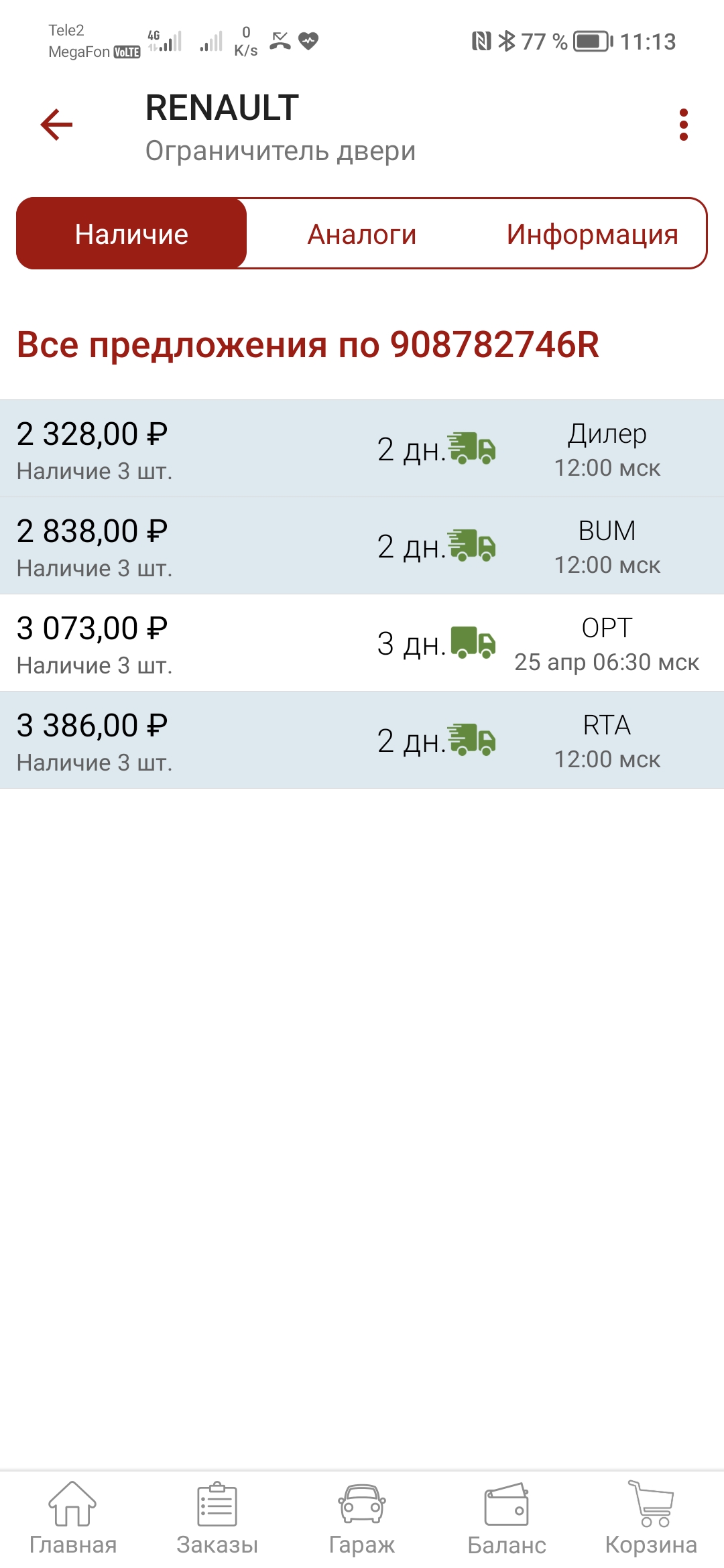Go back using the red arrow
The width and height of the screenshot is (724, 1568).
pos(56,125)
